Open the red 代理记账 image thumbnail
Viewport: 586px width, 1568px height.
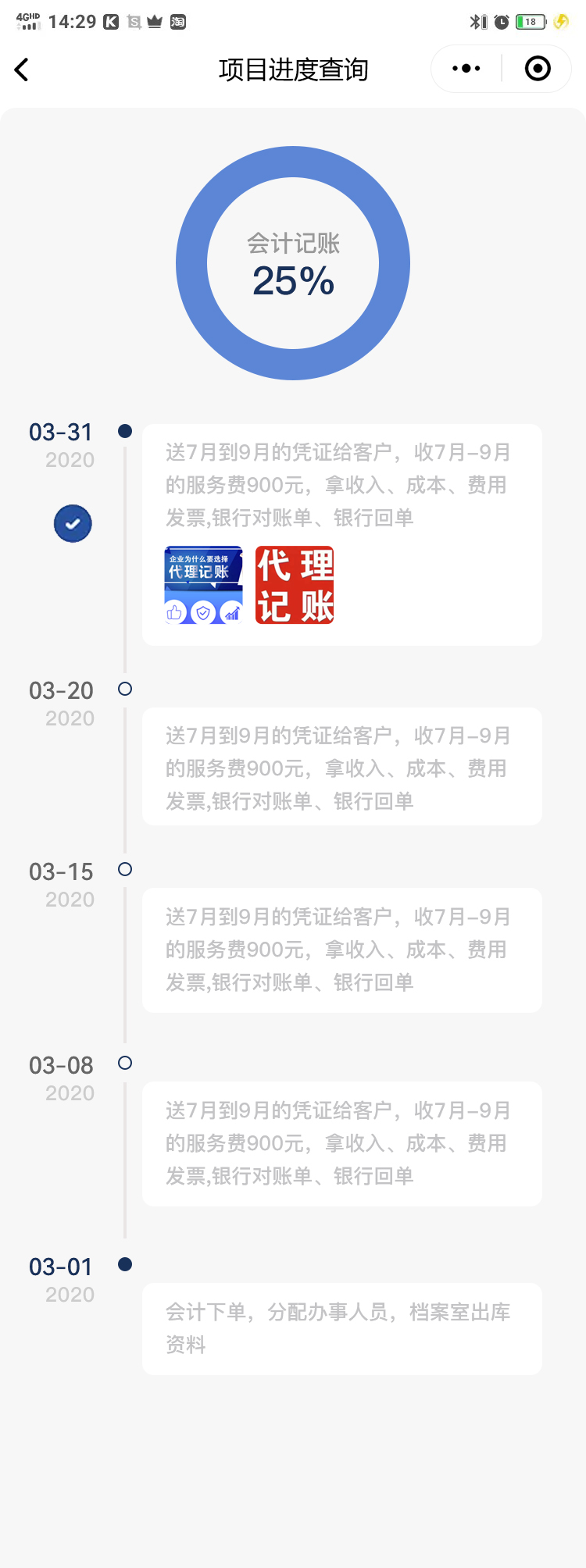[x=295, y=585]
